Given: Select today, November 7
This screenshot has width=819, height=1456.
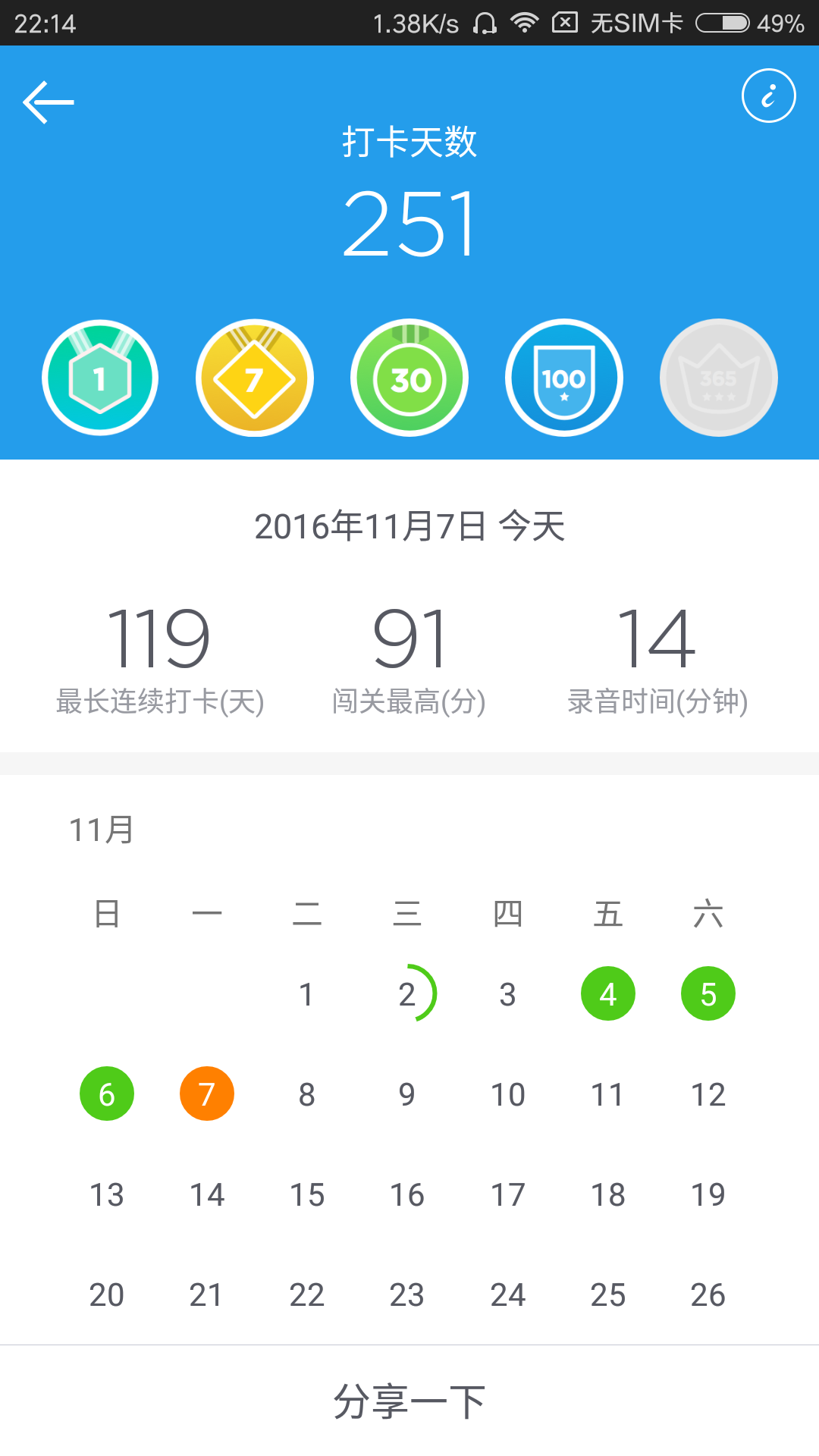Looking at the screenshot, I should pos(207,1094).
